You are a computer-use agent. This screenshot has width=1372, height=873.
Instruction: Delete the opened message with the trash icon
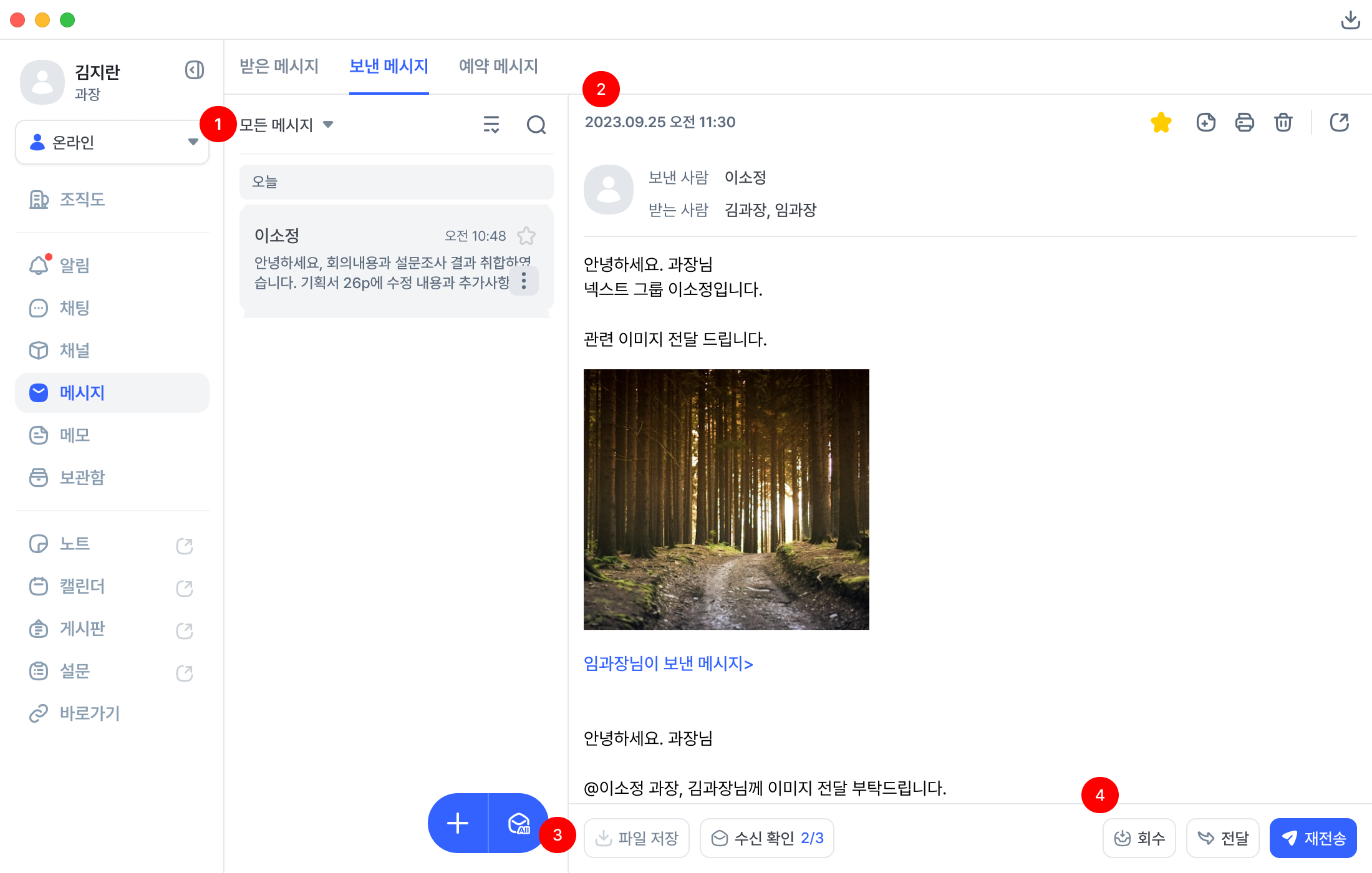(x=1283, y=122)
